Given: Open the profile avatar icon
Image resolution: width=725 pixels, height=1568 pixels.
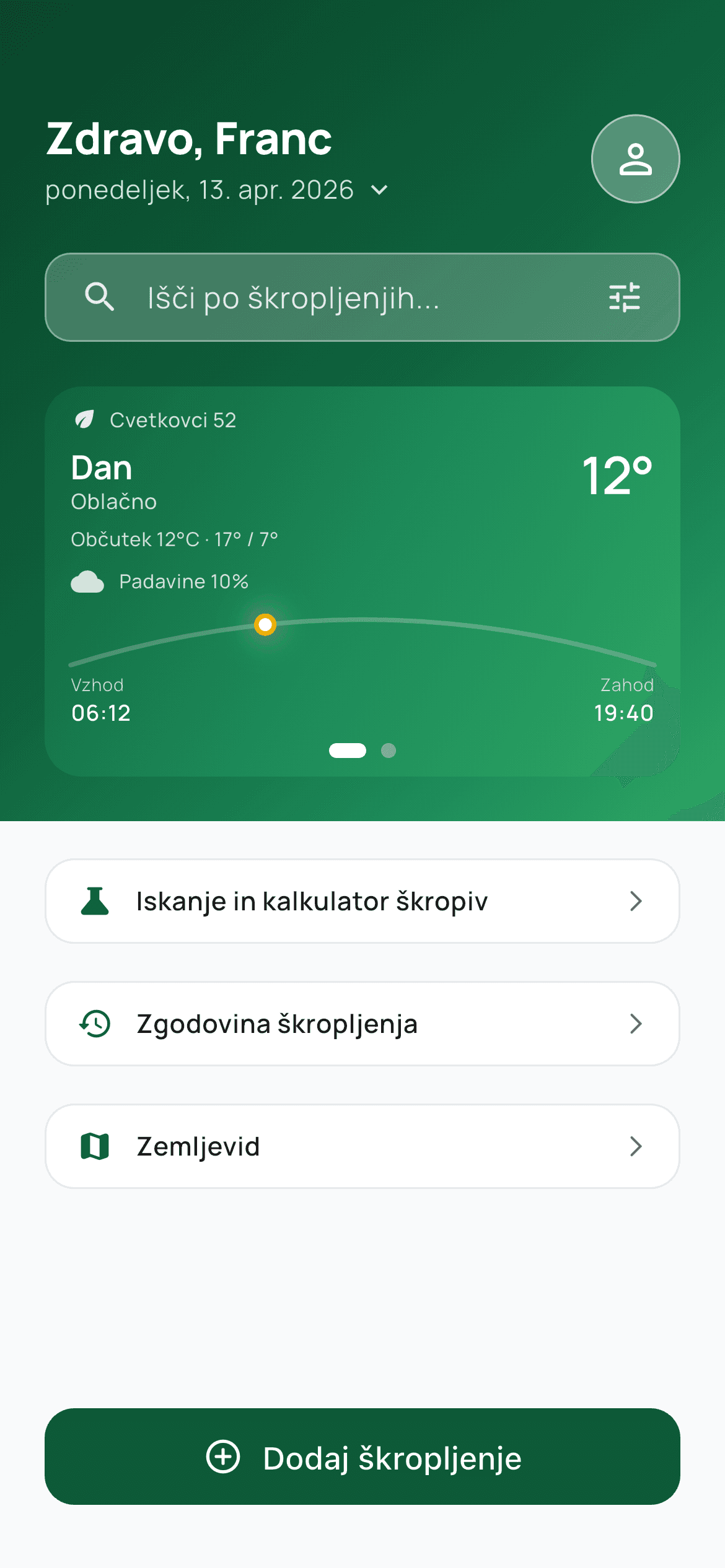Looking at the screenshot, I should pos(636,159).
